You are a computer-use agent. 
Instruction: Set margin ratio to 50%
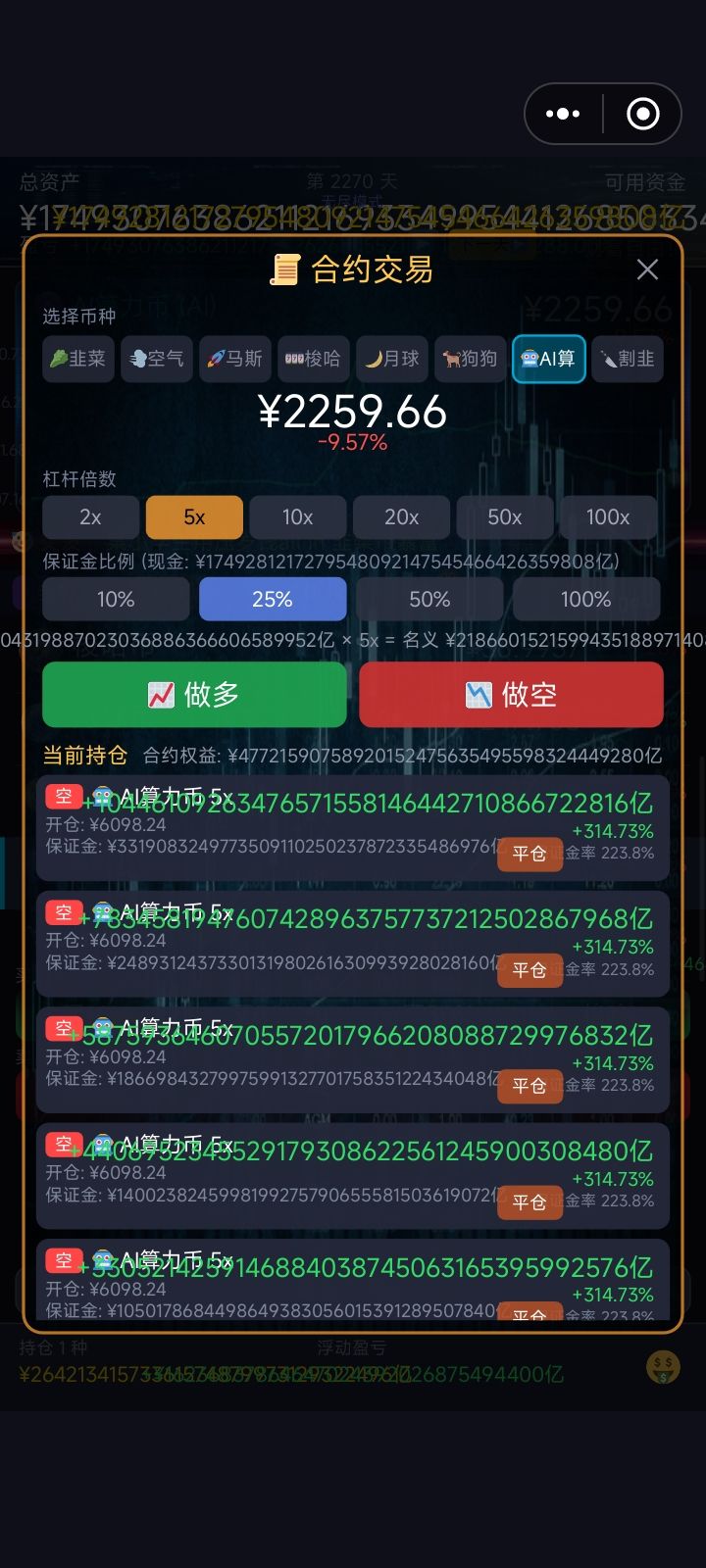429,599
